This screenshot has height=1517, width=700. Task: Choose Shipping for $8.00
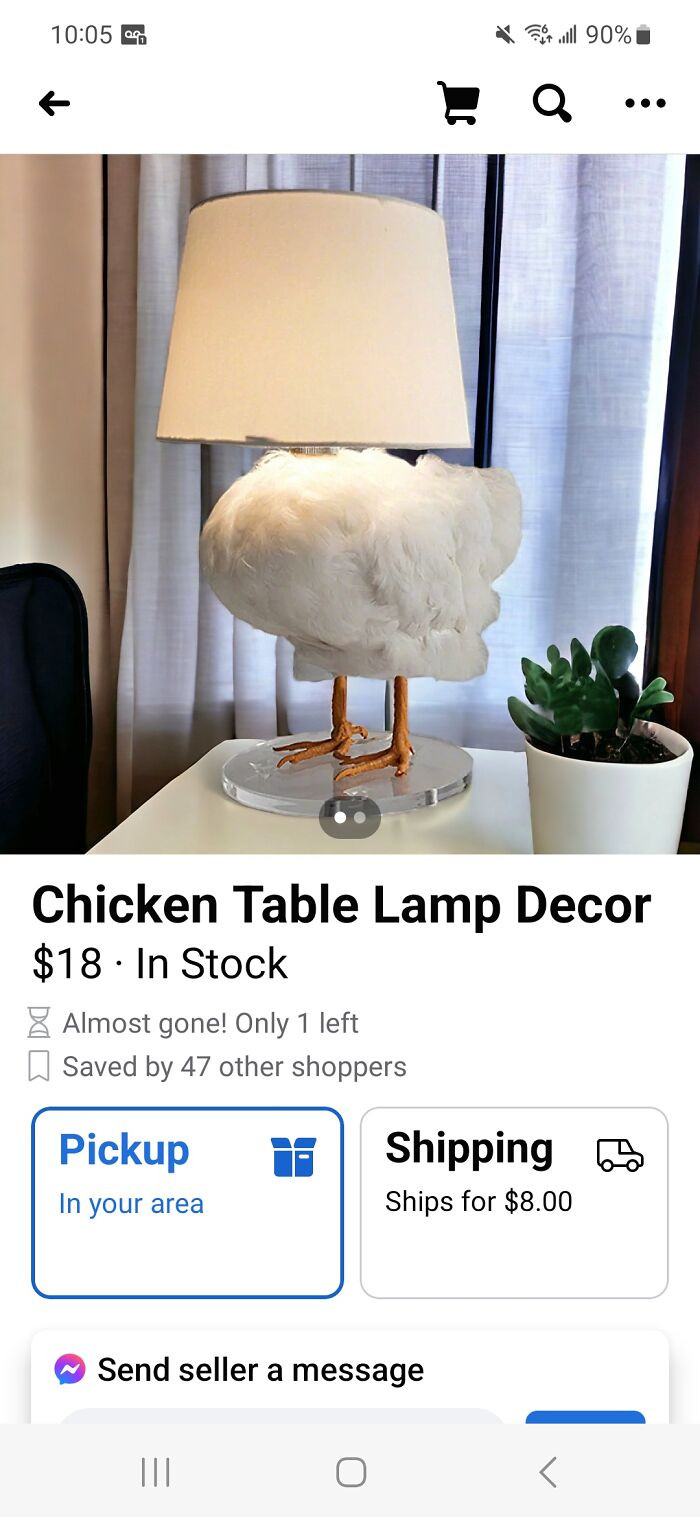click(x=513, y=1202)
